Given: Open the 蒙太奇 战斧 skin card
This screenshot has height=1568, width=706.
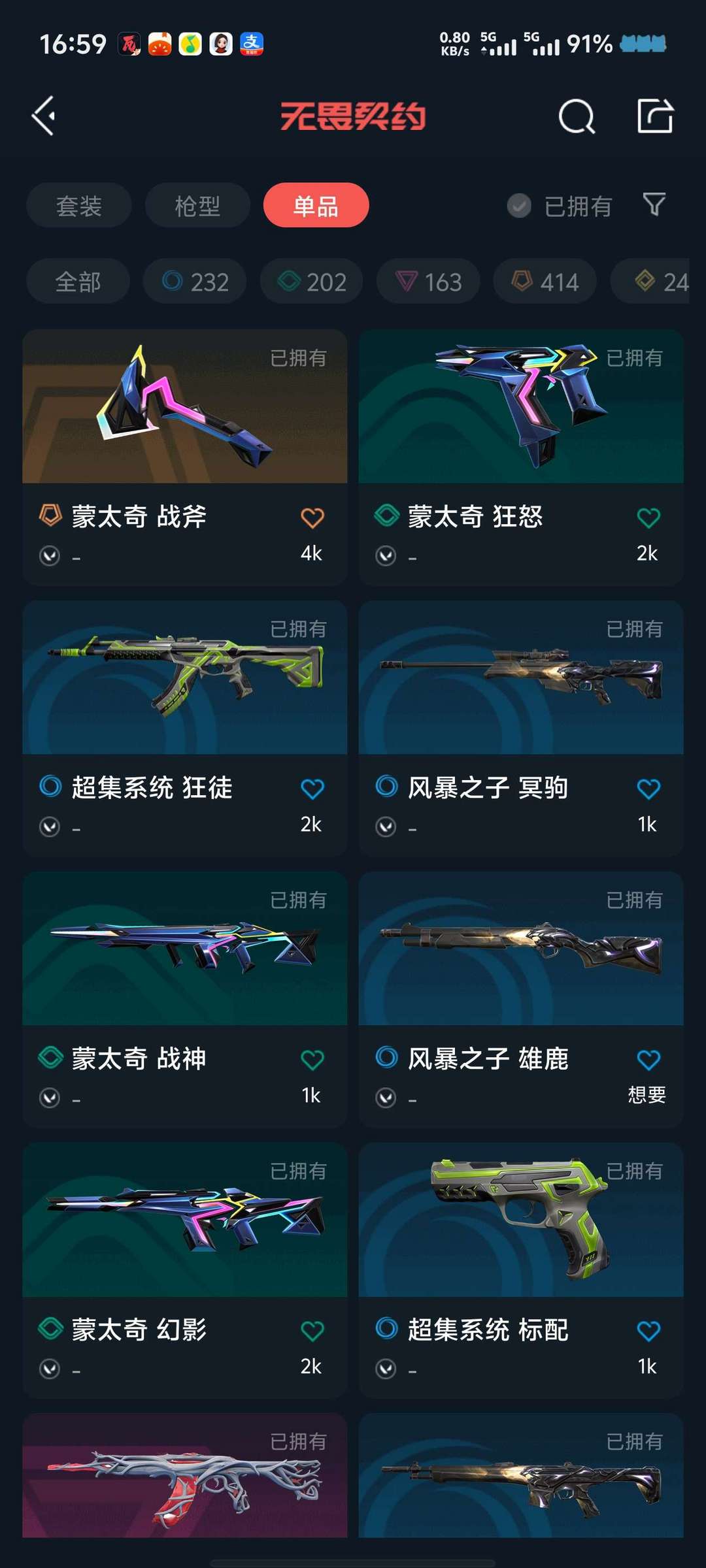Looking at the screenshot, I should (185, 457).
